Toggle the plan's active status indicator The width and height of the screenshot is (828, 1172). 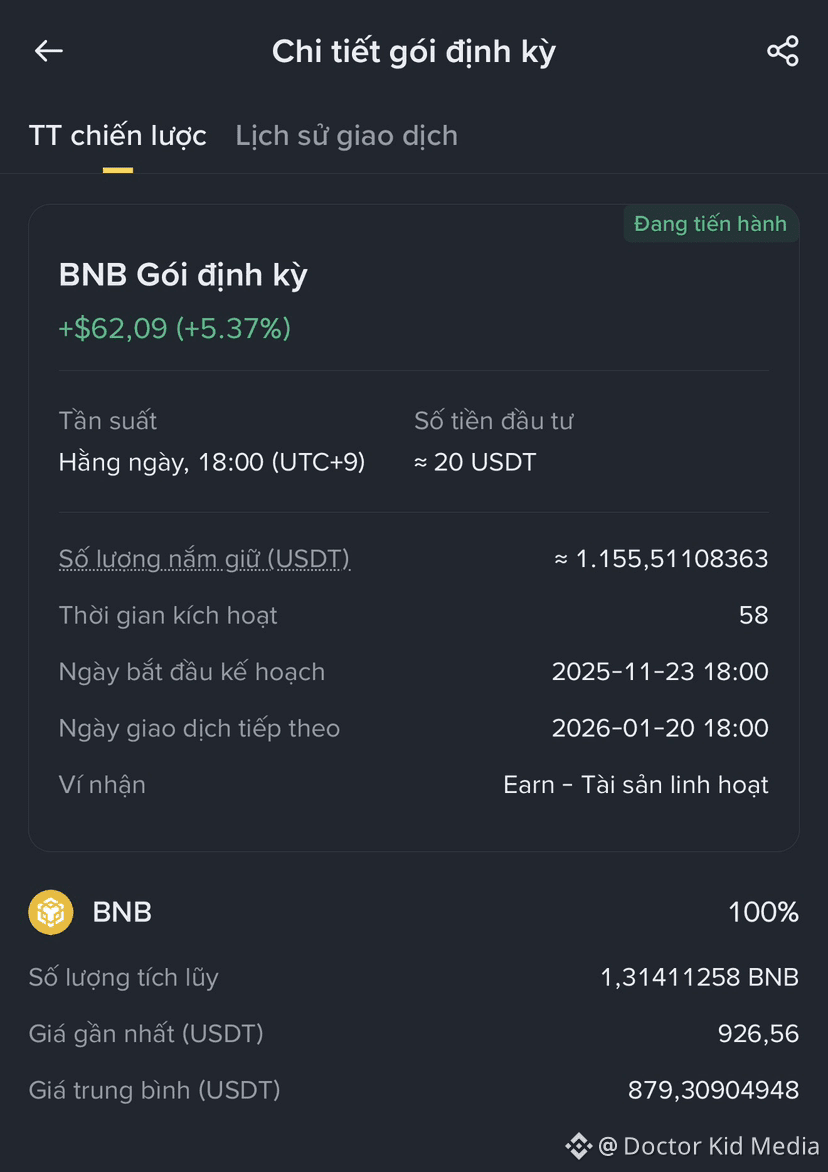tap(710, 223)
